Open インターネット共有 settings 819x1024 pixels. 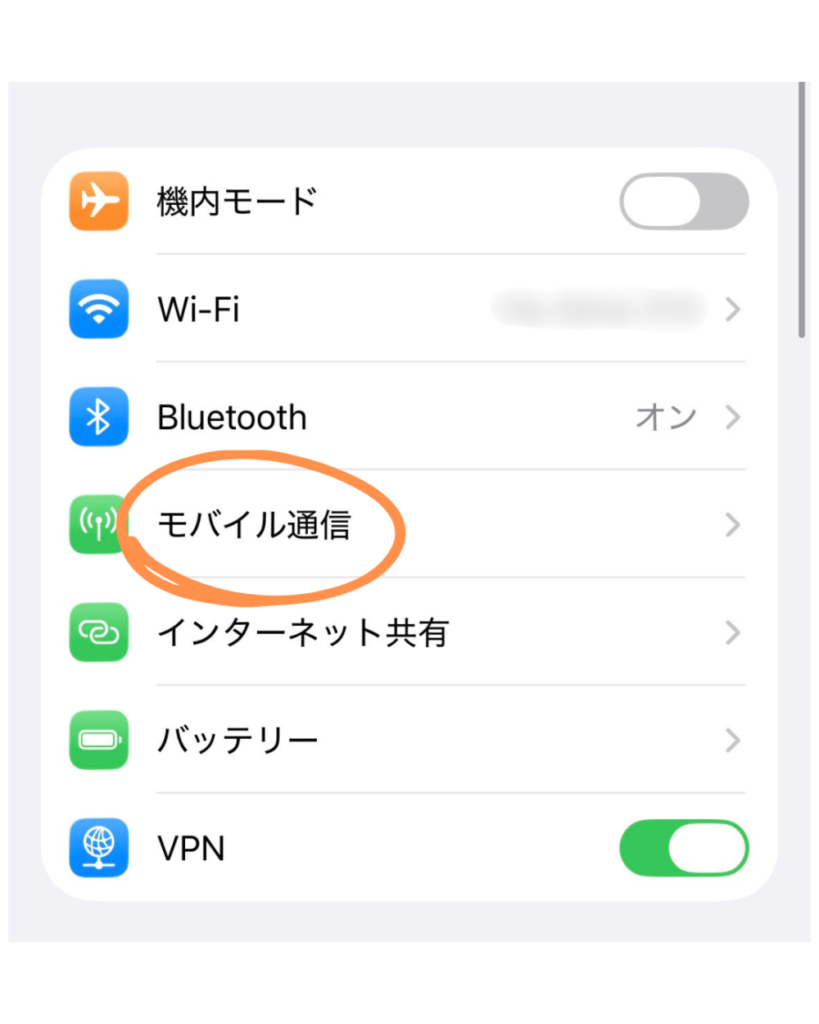[400, 632]
